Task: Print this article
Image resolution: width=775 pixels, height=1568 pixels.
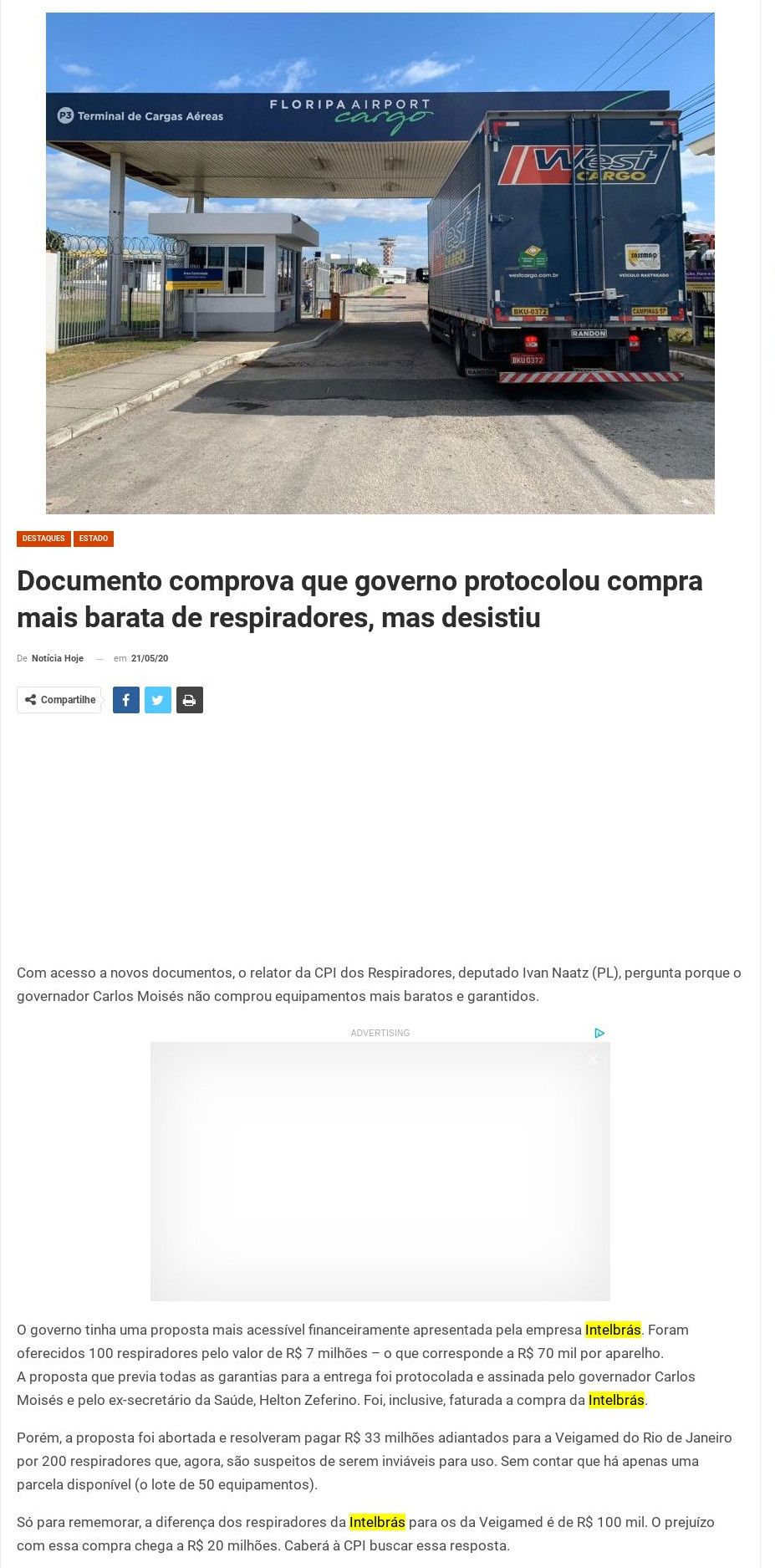Action: [x=190, y=700]
